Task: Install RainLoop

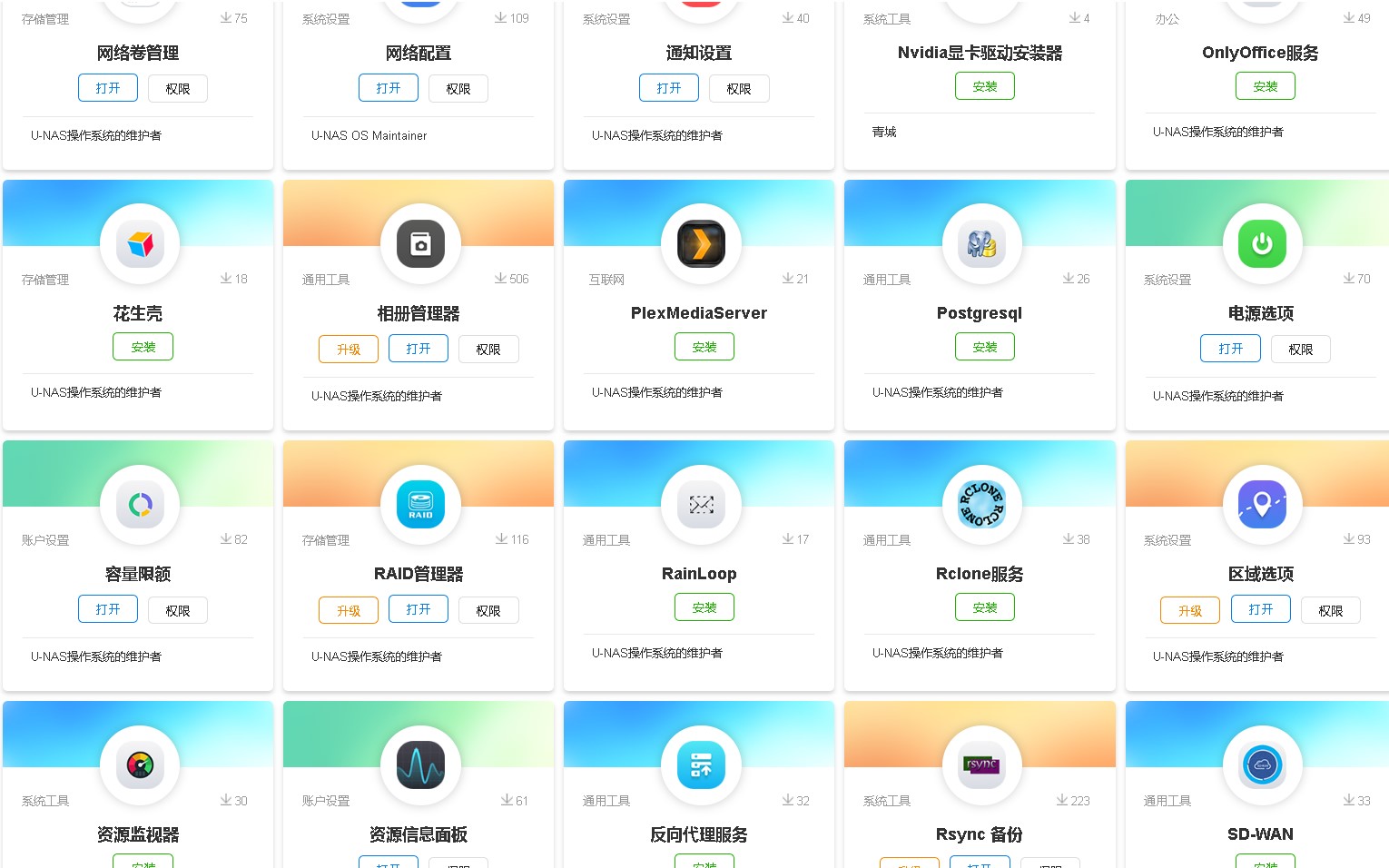Action: [704, 607]
